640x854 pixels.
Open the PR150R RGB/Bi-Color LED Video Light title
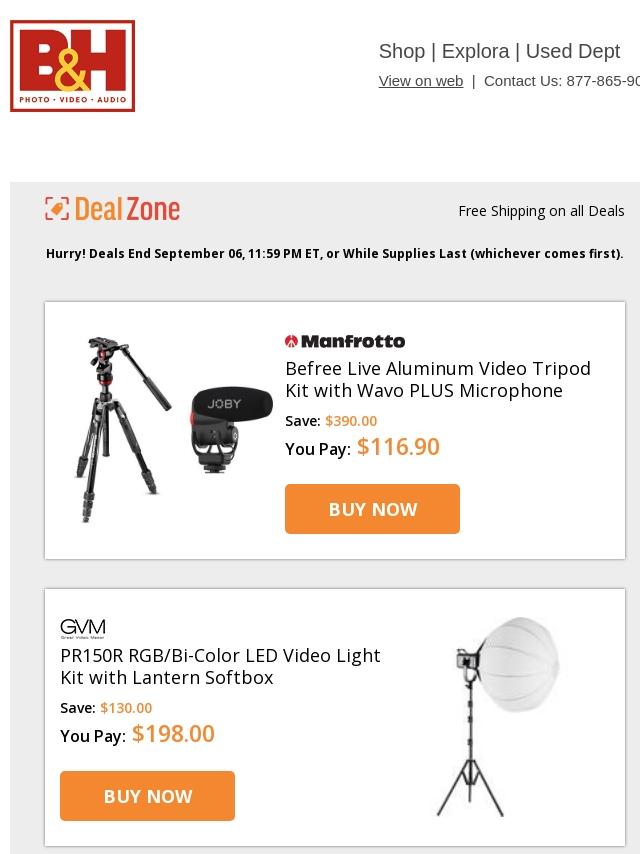coord(220,666)
